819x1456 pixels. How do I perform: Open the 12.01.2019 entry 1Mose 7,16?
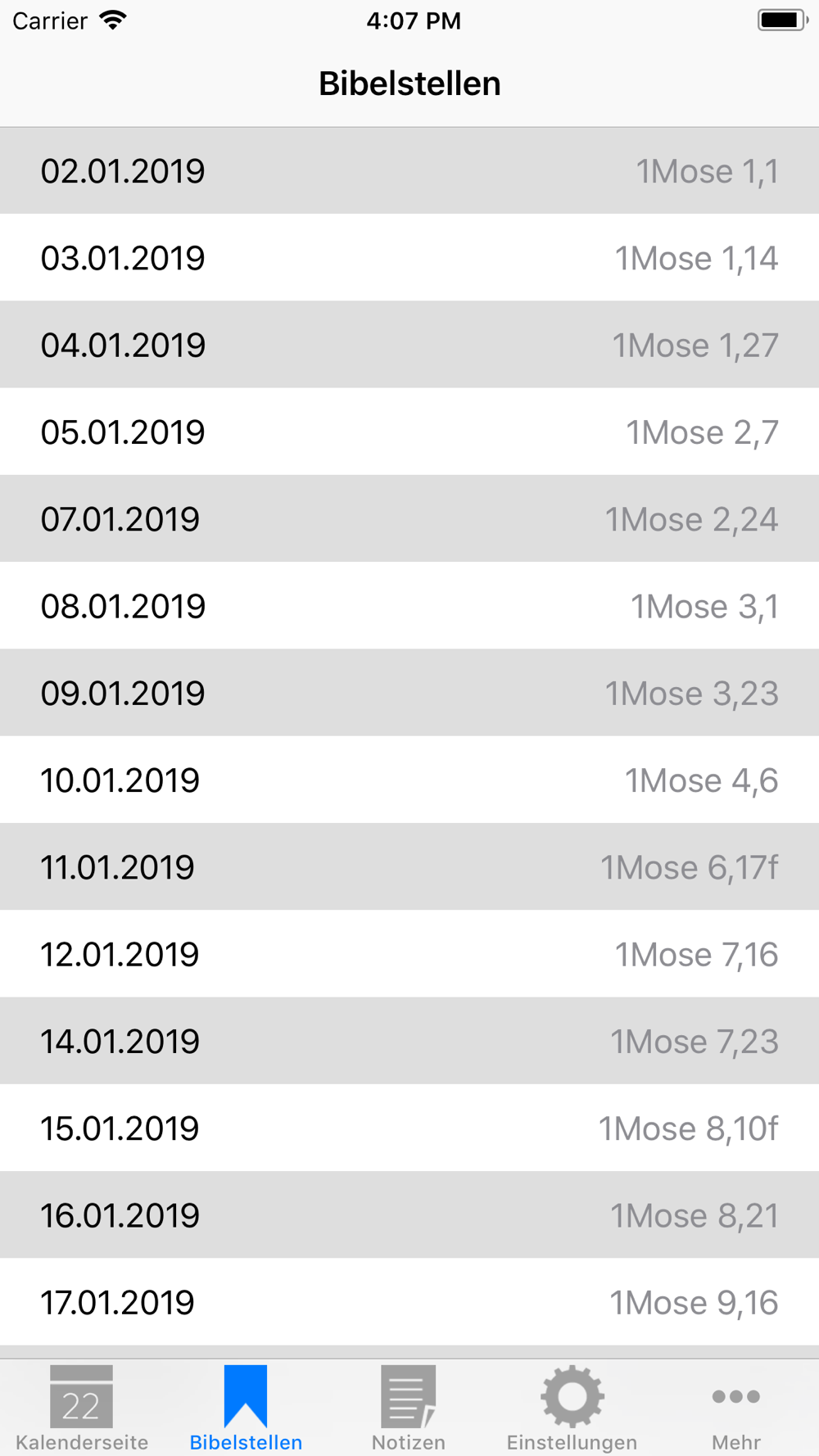click(x=409, y=954)
